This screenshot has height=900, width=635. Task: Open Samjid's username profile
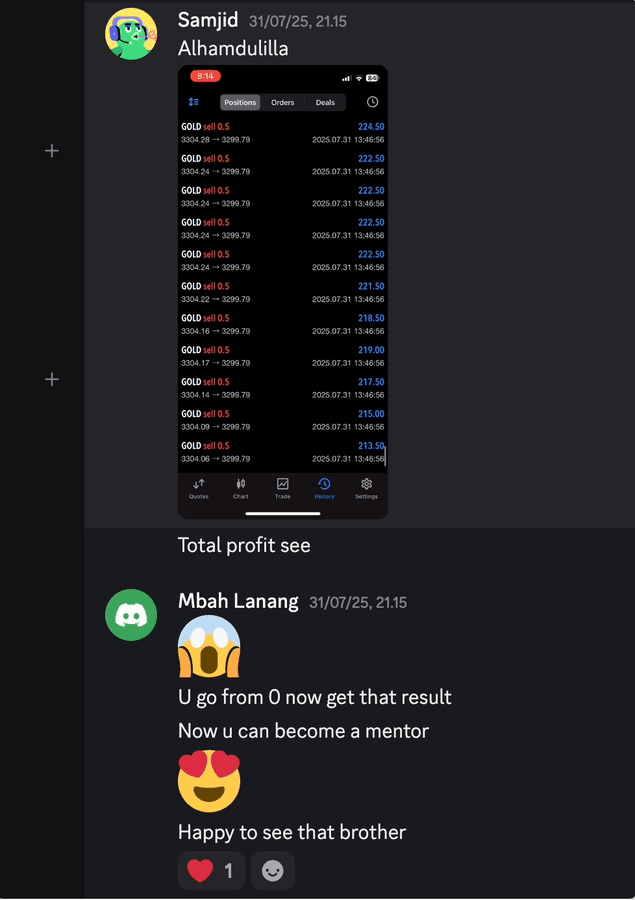point(207,20)
